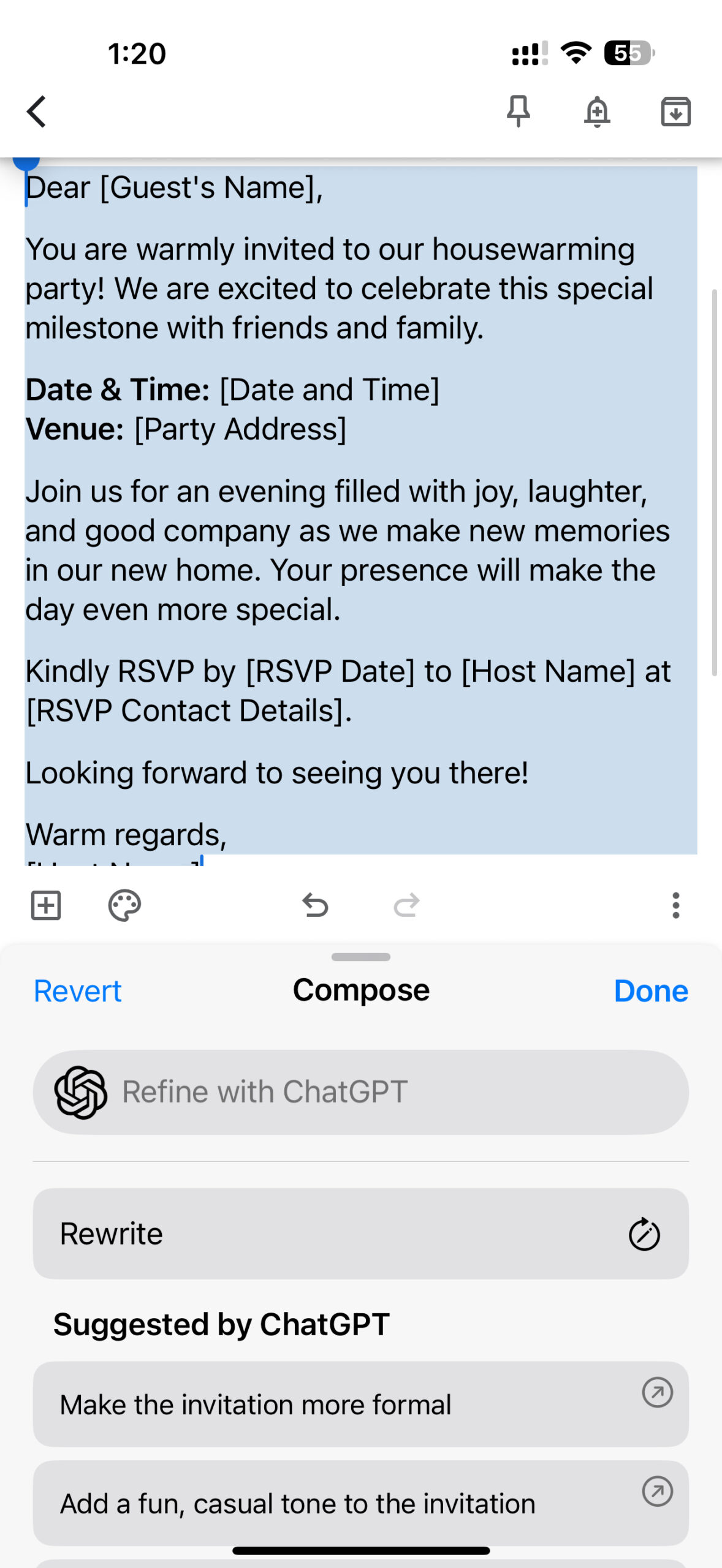
Task: Open the add items plus box
Action: pyautogui.click(x=46, y=905)
